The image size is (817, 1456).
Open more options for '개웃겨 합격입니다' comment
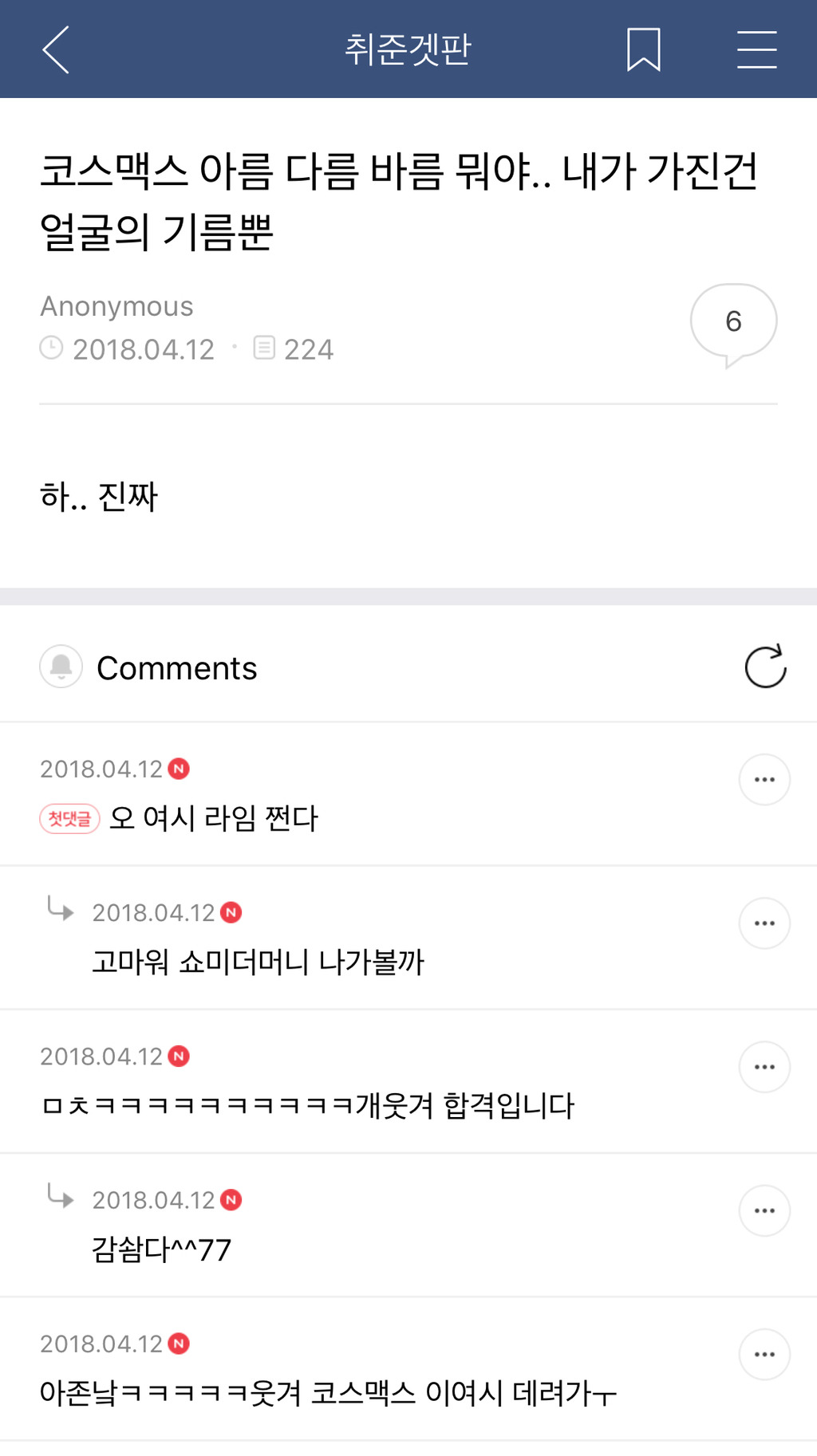(x=764, y=1067)
